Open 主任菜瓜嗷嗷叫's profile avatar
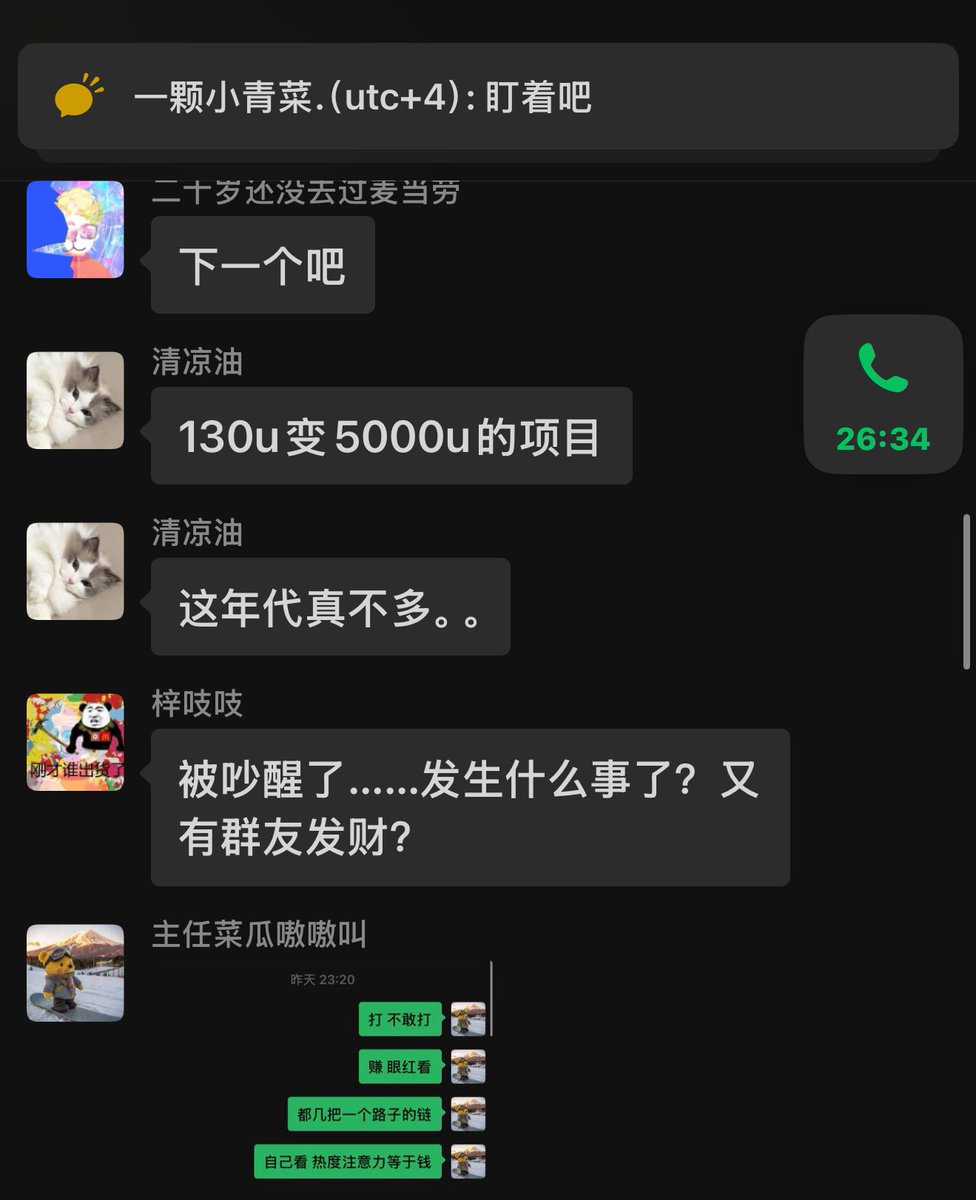Screen dimensions: 976x1200 (75, 973)
